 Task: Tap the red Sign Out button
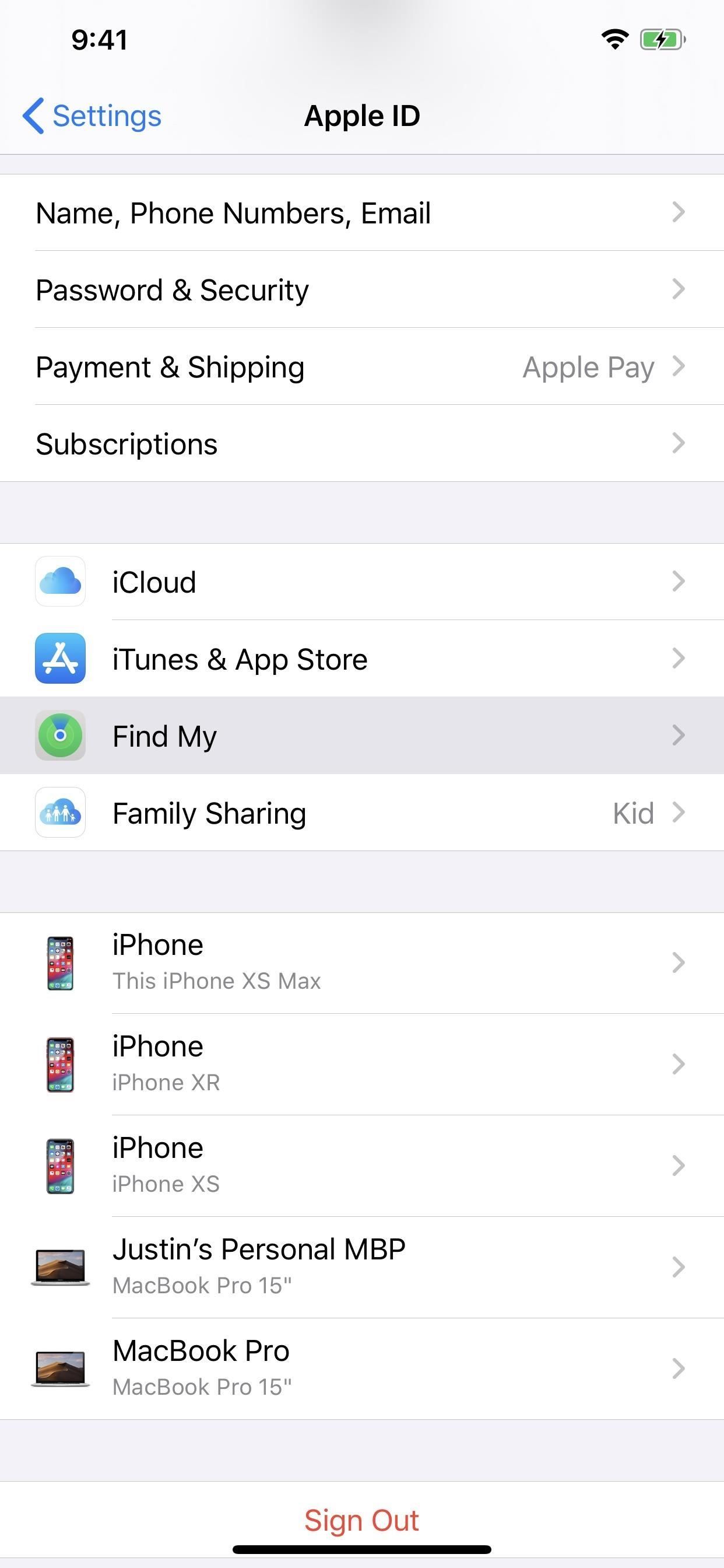click(x=362, y=1520)
